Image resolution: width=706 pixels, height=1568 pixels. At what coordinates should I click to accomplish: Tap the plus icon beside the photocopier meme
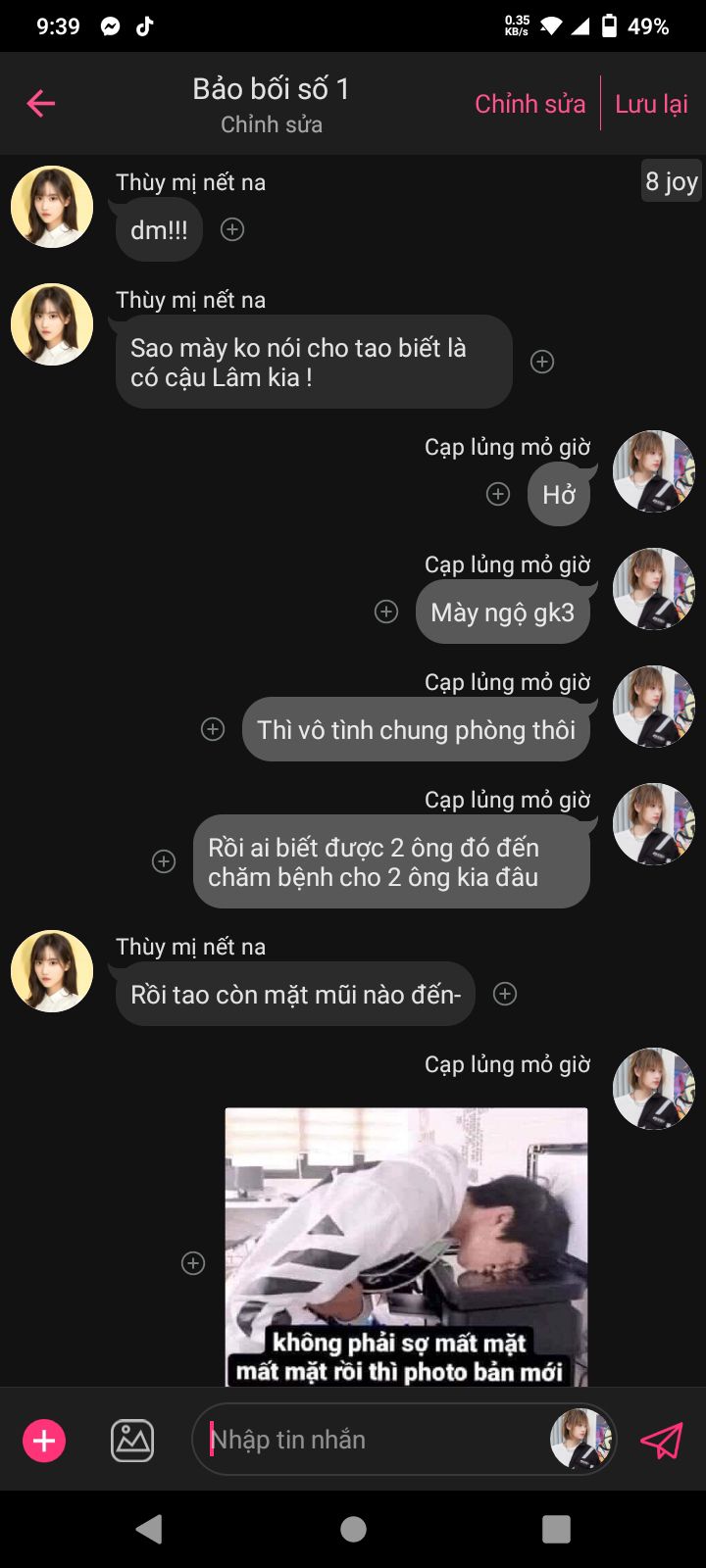193,1263
